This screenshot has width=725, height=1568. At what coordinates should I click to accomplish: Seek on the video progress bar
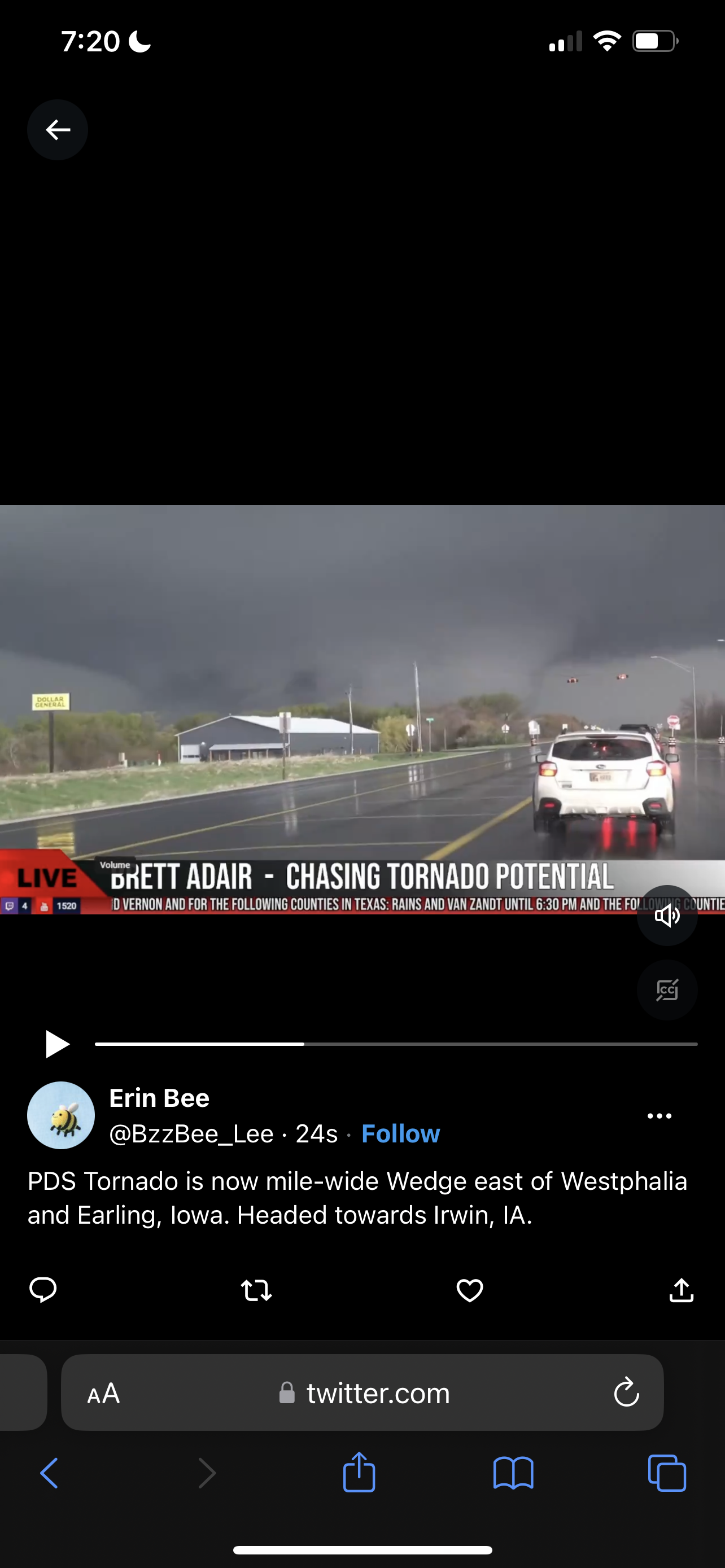coord(396,1044)
